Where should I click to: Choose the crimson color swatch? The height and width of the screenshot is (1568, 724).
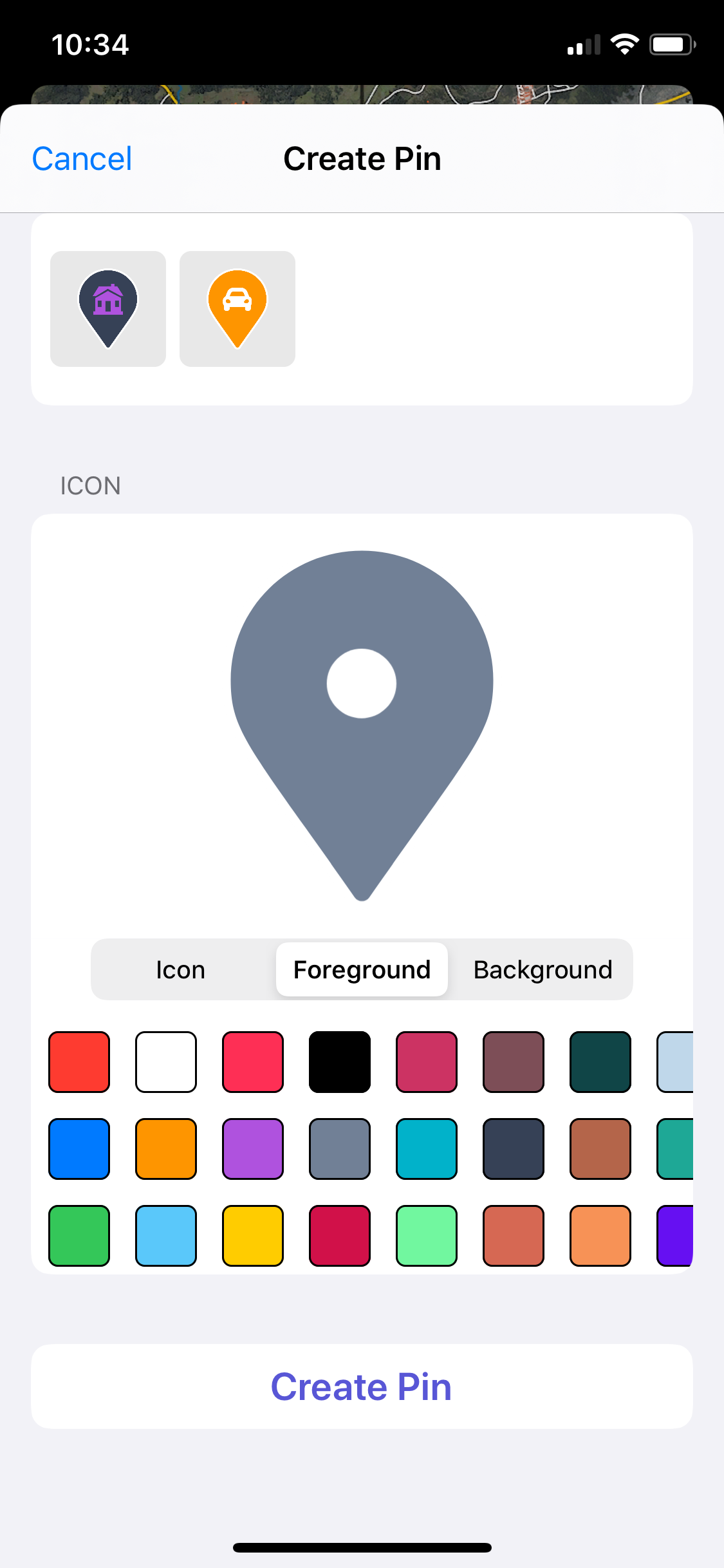[340, 1236]
